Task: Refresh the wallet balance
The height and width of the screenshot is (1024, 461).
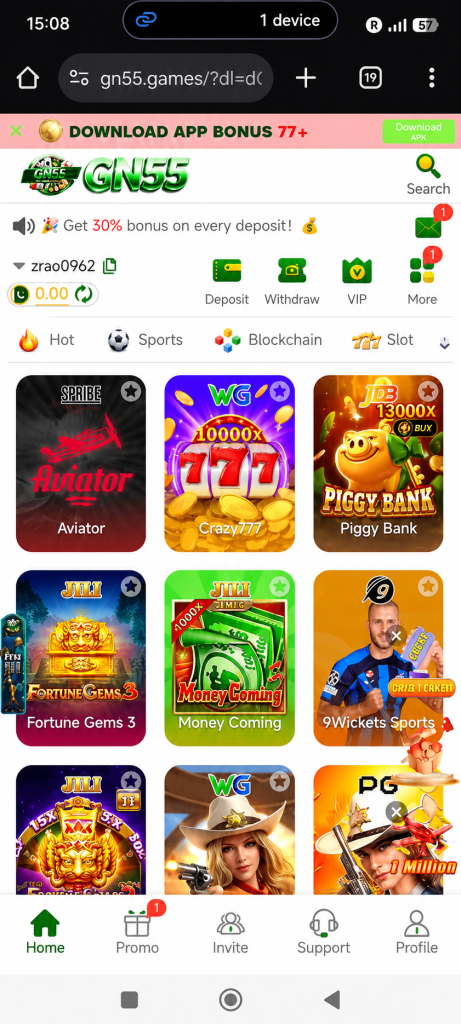Action: click(x=84, y=295)
